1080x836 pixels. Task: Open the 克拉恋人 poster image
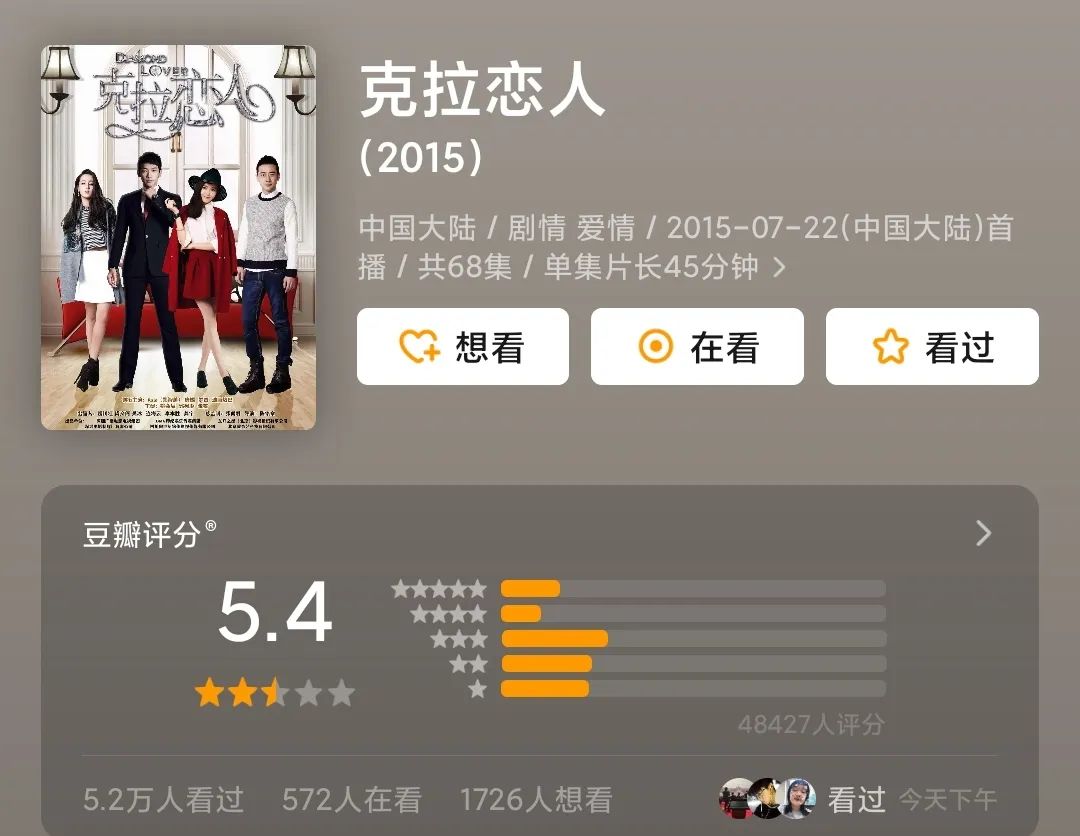pos(178,237)
